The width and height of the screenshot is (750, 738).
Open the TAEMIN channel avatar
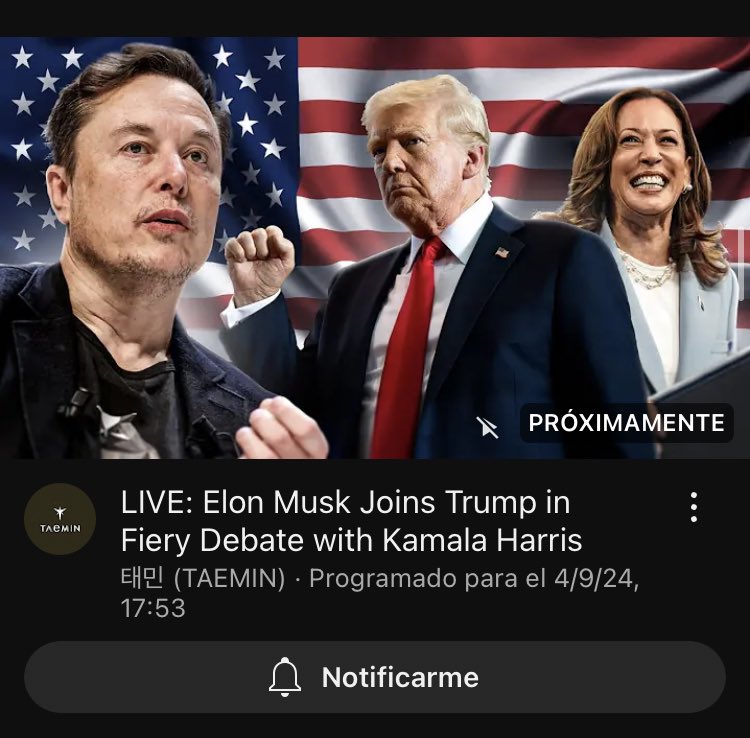(60, 519)
